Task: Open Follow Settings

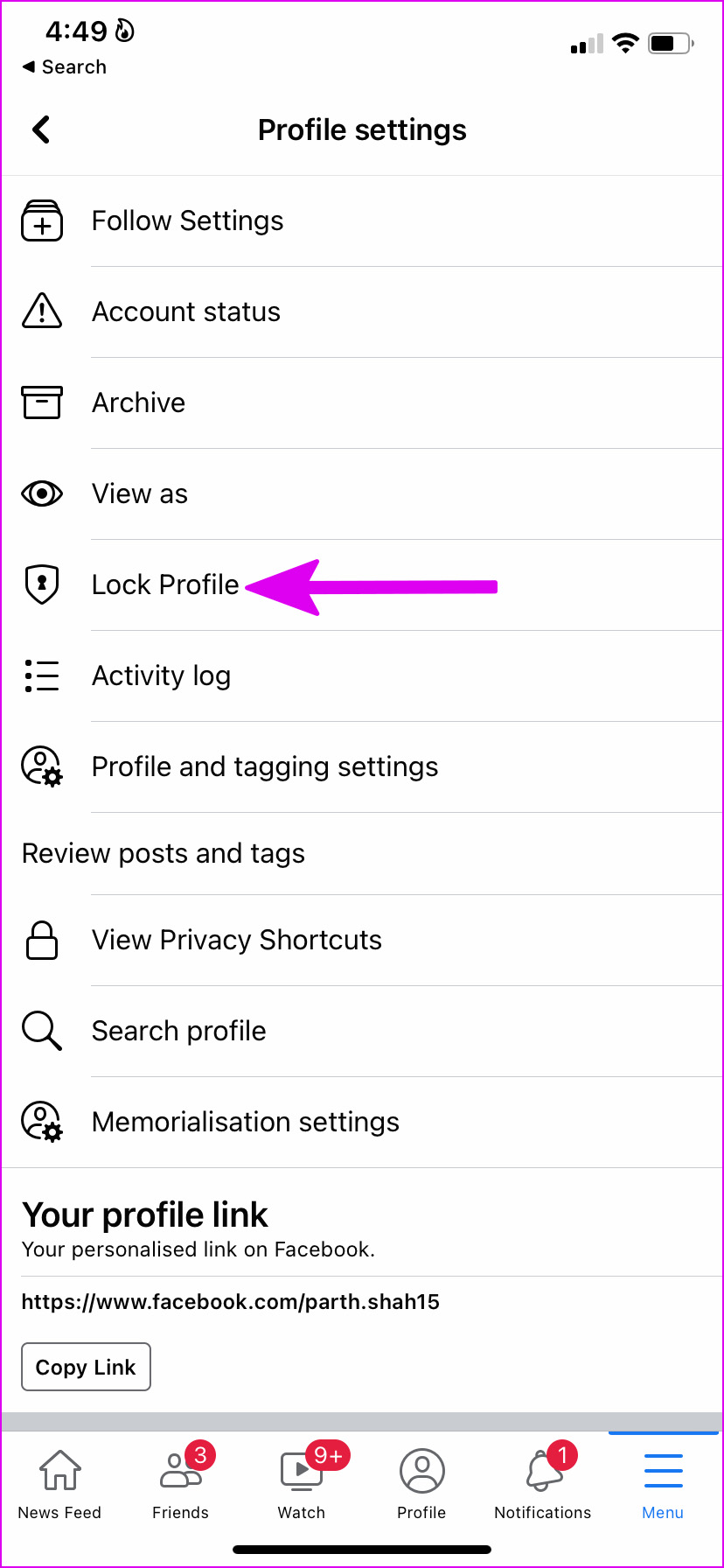Action: click(362, 221)
